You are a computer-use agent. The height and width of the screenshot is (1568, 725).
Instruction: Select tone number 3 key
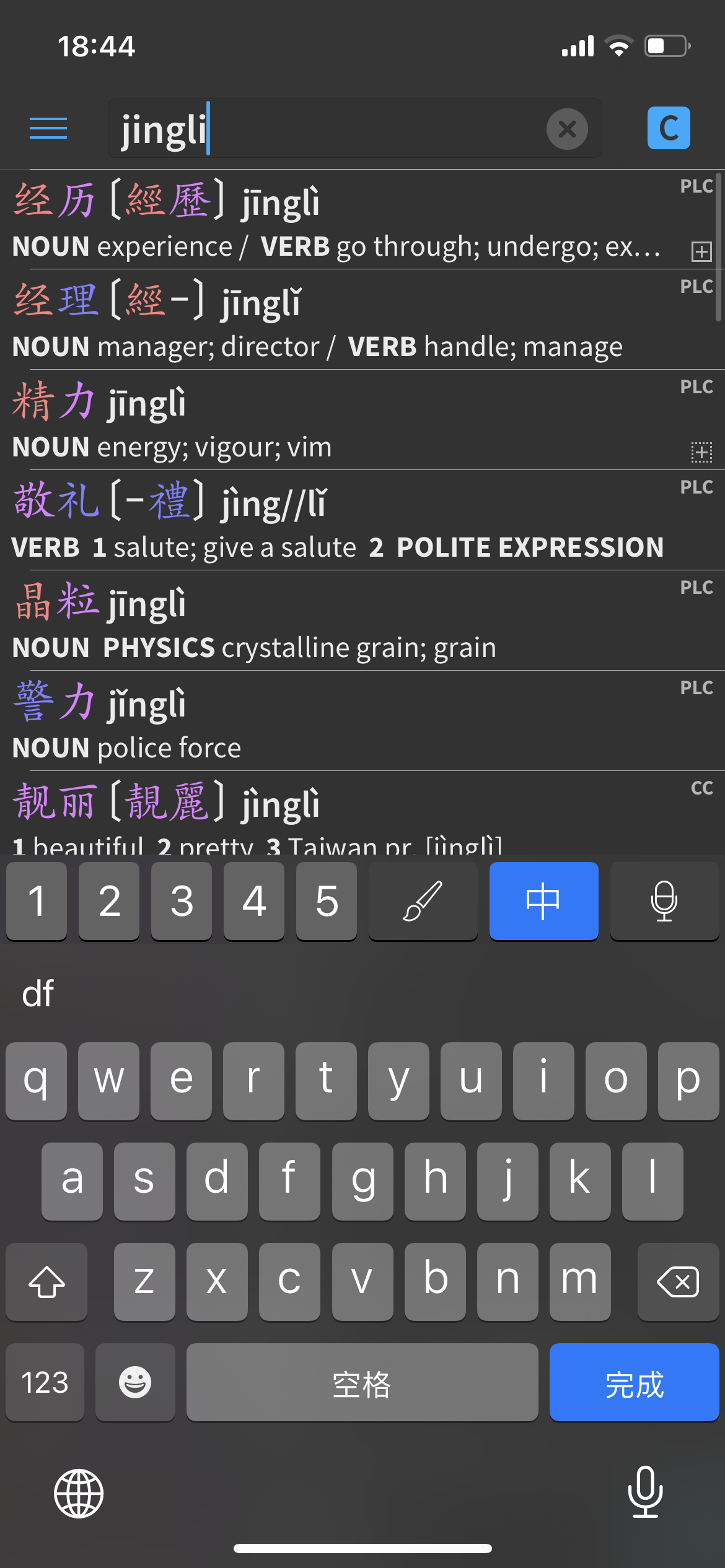(182, 901)
